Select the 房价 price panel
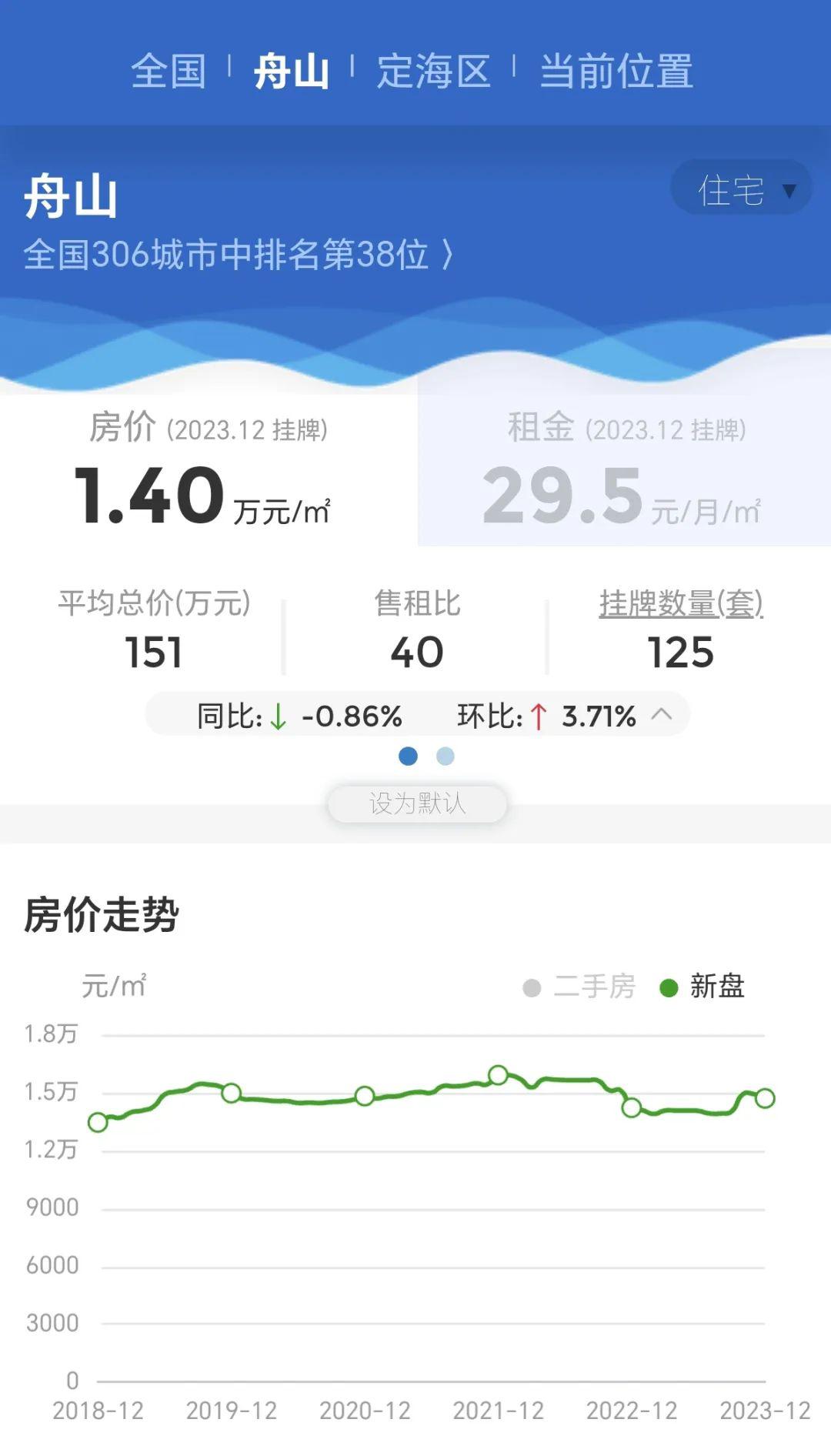Image resolution: width=831 pixels, height=1456 pixels. coord(209,469)
